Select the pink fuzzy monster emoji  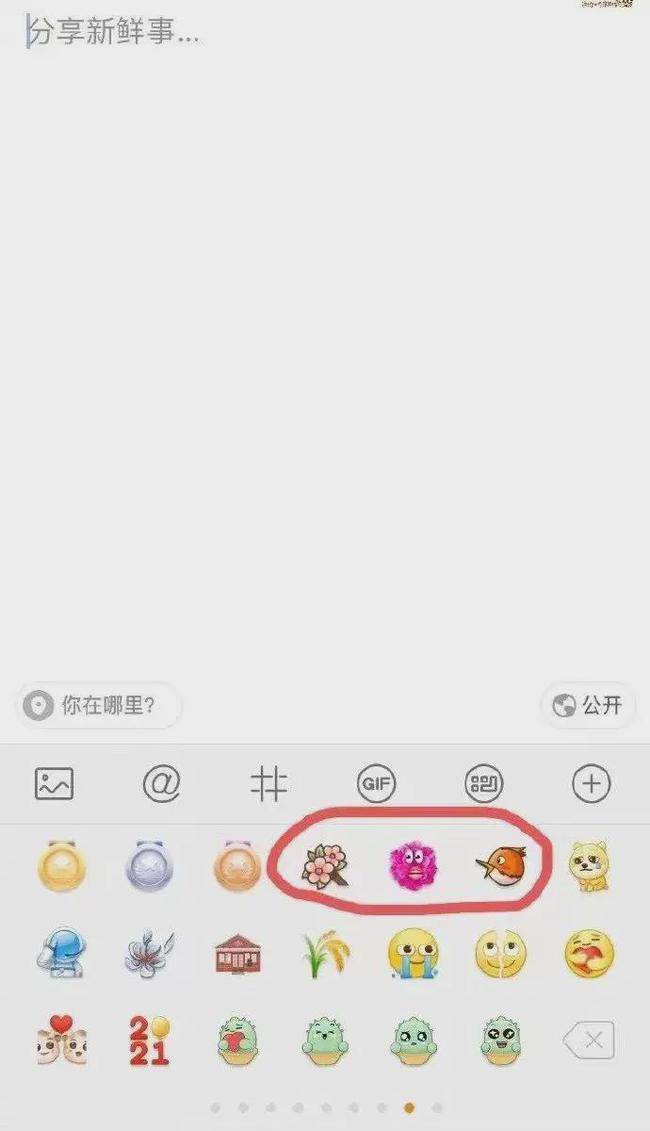pos(412,866)
